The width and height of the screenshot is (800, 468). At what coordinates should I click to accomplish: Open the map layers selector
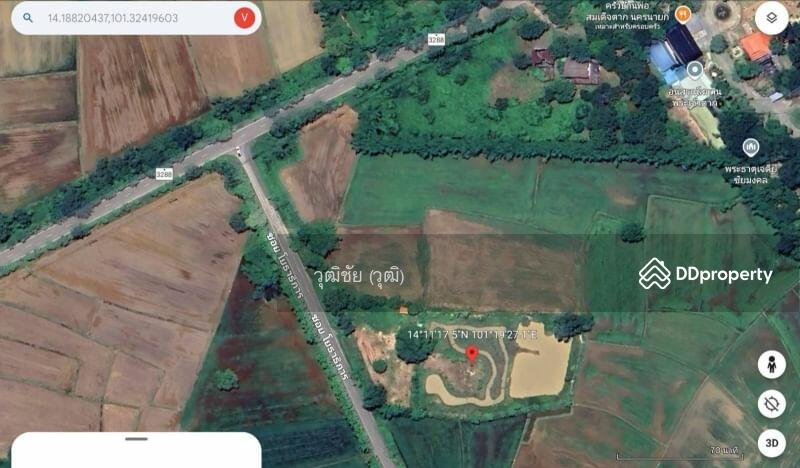771,17
